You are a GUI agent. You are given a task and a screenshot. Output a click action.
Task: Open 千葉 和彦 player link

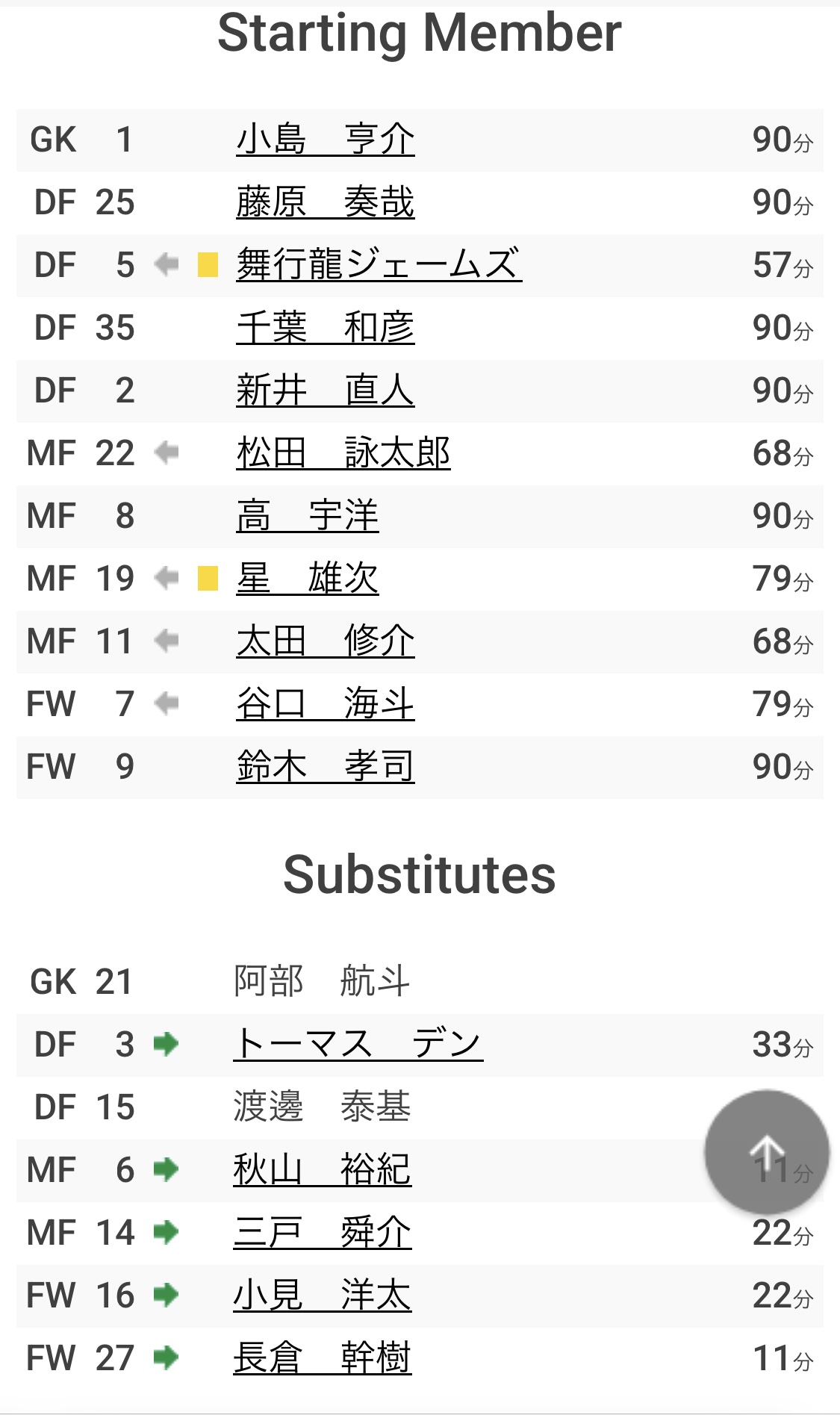325,328
